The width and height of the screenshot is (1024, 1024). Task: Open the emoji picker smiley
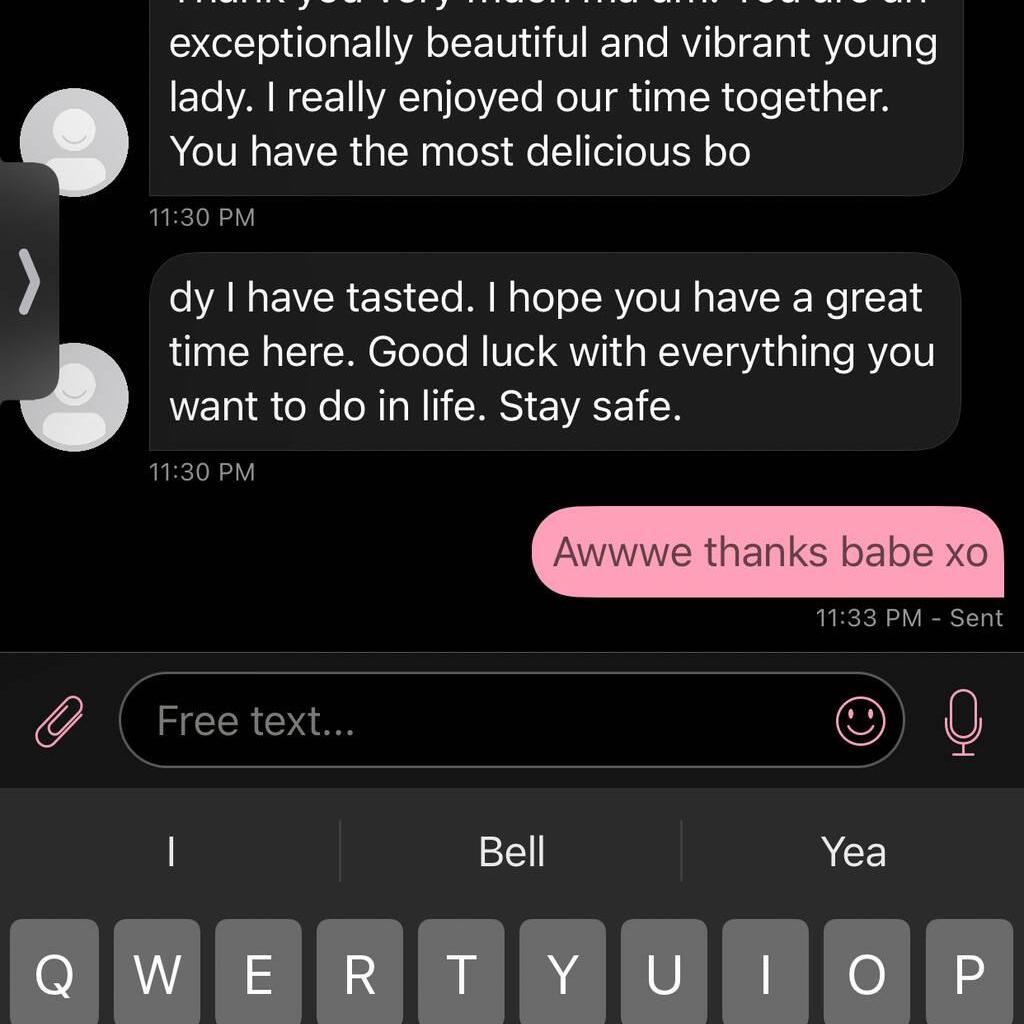[x=860, y=721]
